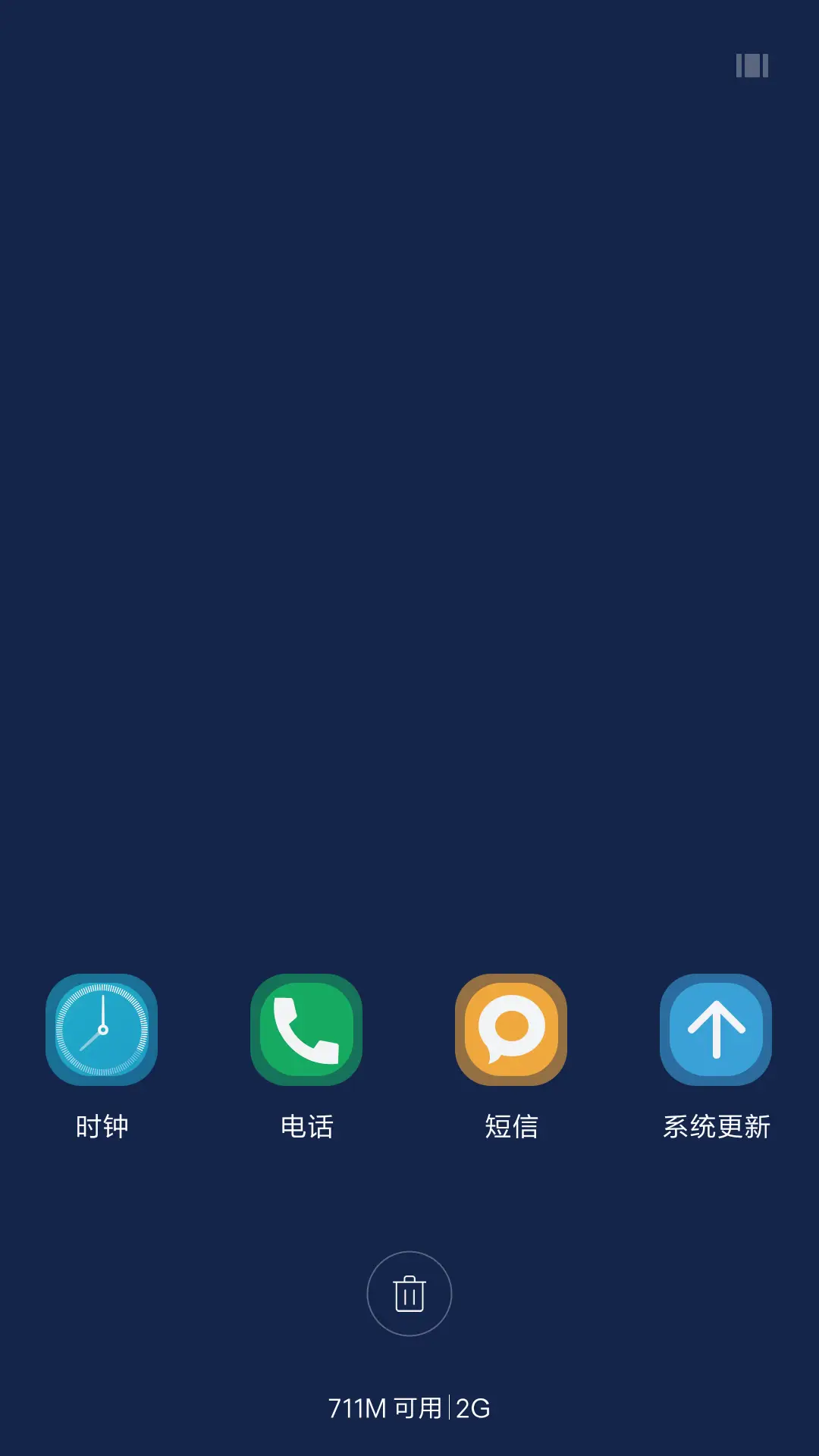This screenshot has width=819, height=1456.
Task: Tap the 系统更新 text label
Action: point(716,1127)
